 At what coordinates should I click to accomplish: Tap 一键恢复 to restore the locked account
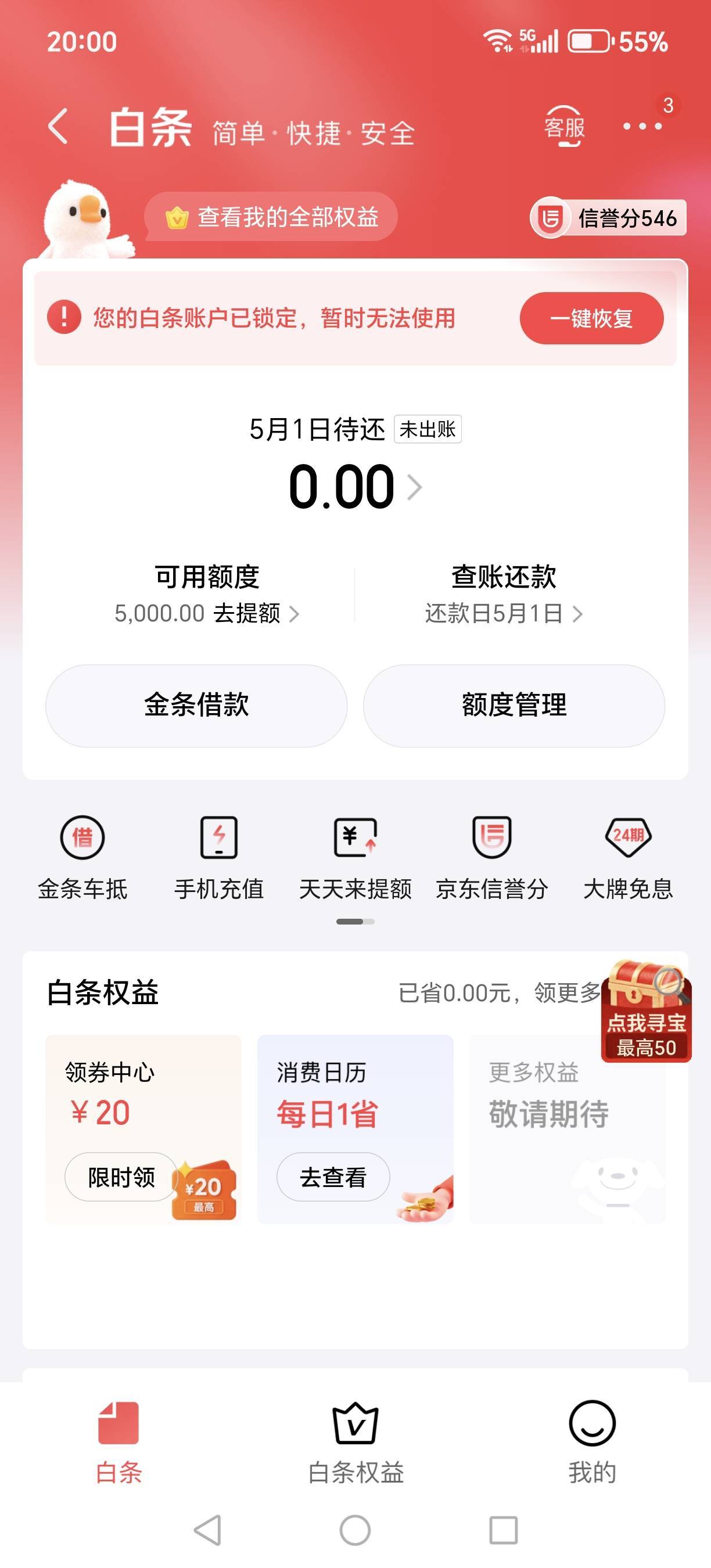591,318
